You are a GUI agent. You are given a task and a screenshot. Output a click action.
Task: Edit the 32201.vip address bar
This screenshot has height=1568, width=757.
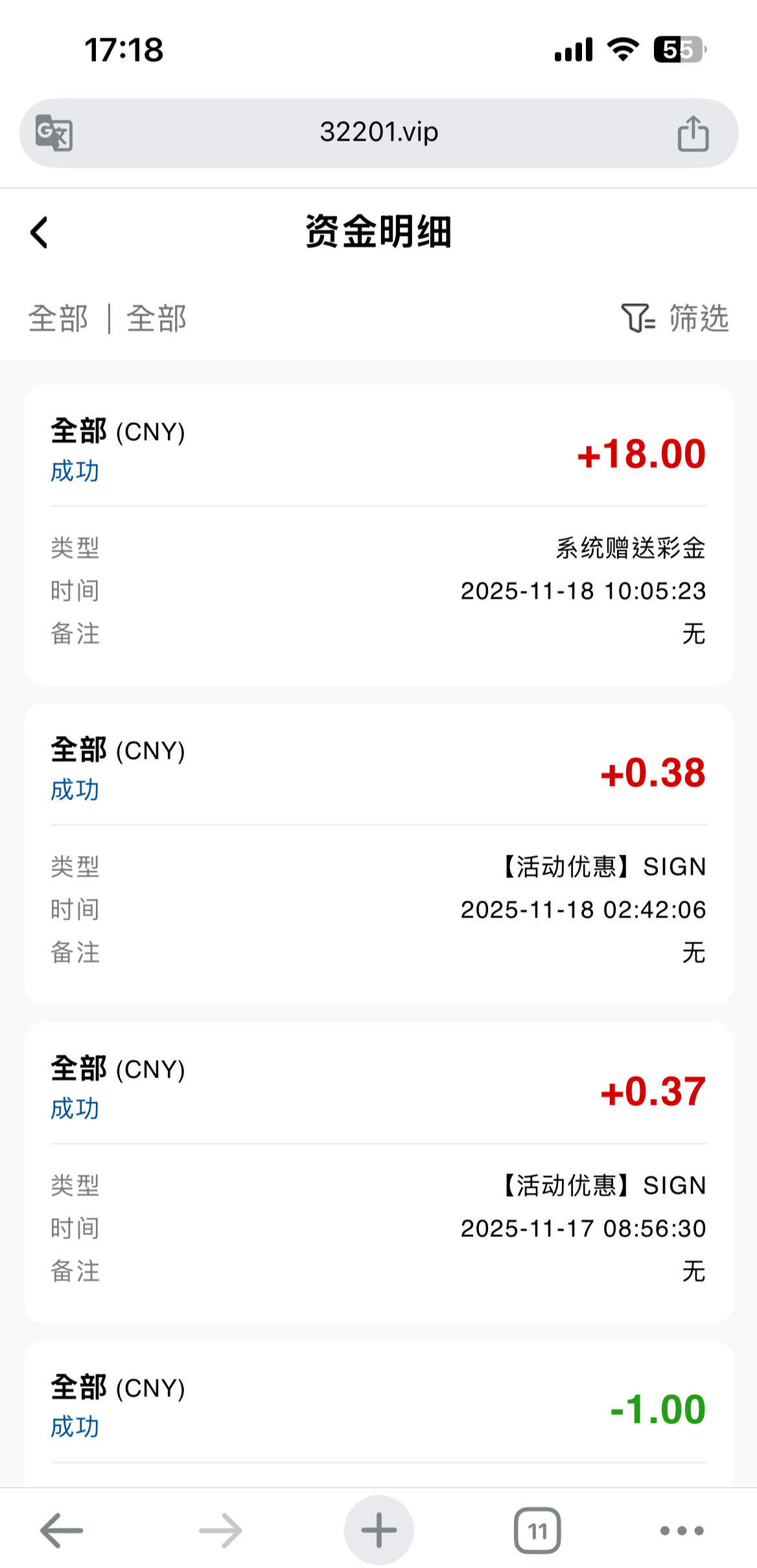(x=378, y=133)
